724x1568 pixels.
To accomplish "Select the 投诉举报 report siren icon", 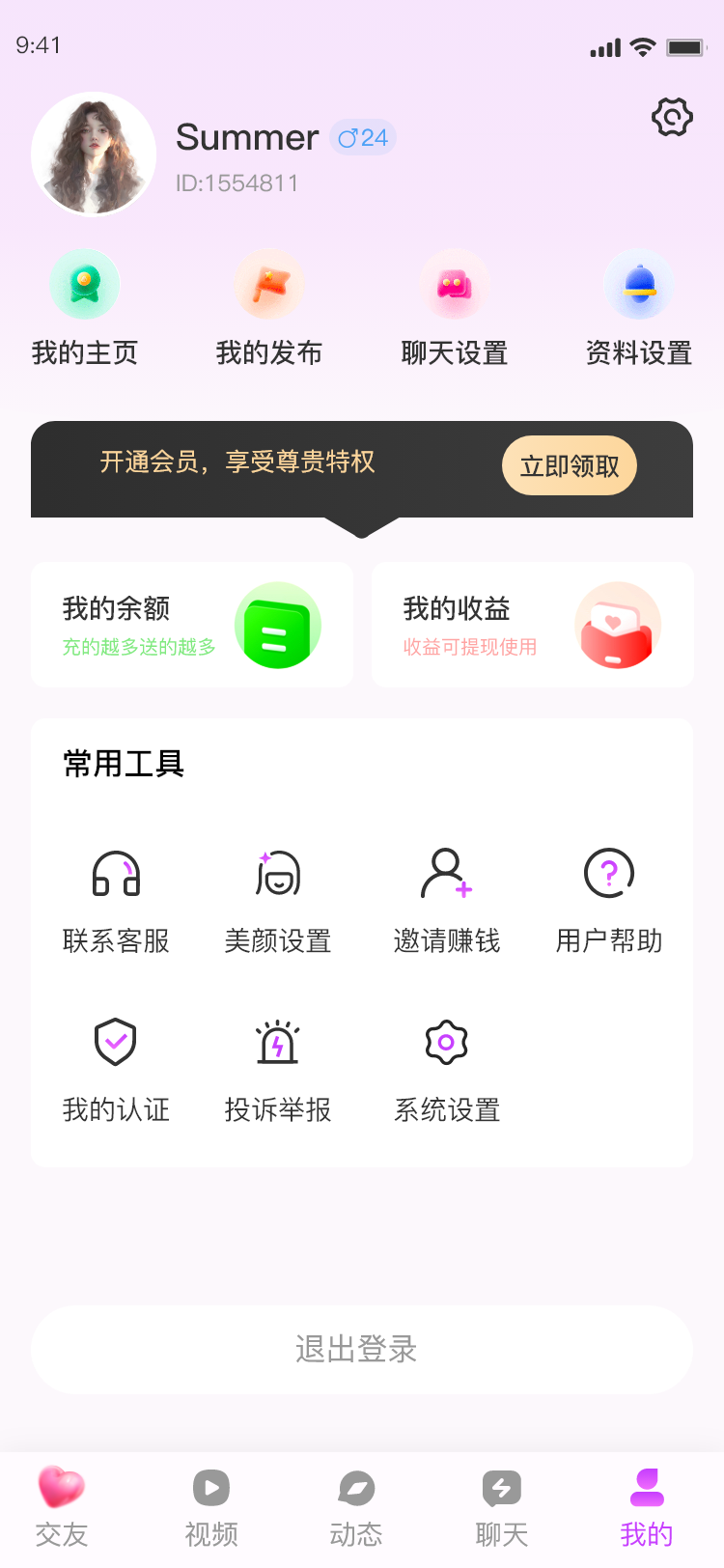I will [x=280, y=1042].
